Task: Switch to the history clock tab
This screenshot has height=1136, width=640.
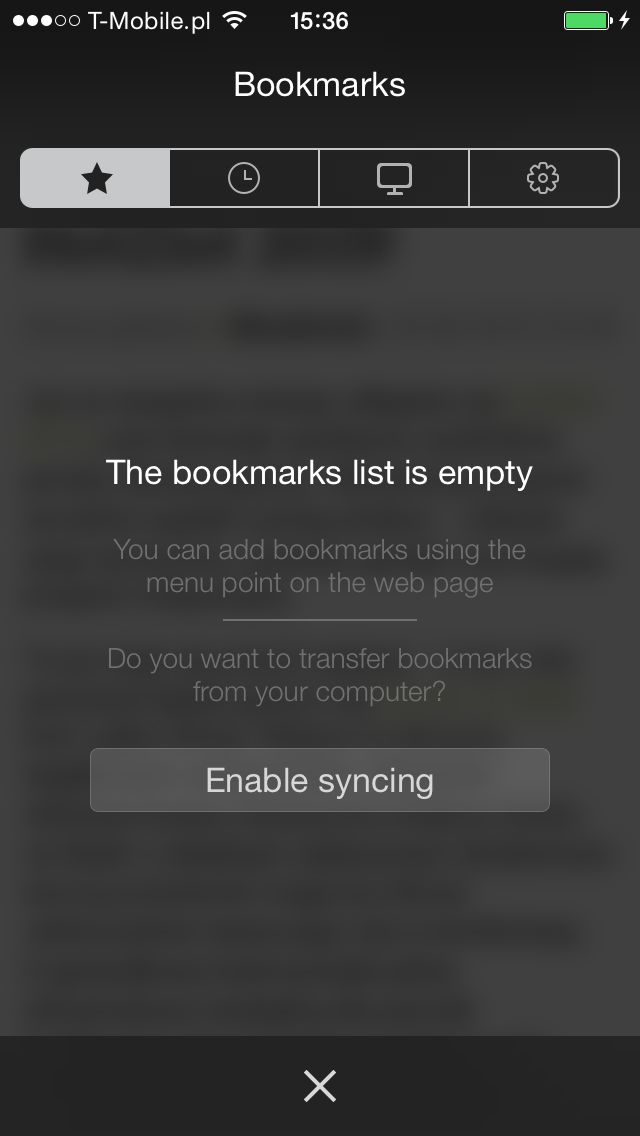Action: [x=244, y=178]
